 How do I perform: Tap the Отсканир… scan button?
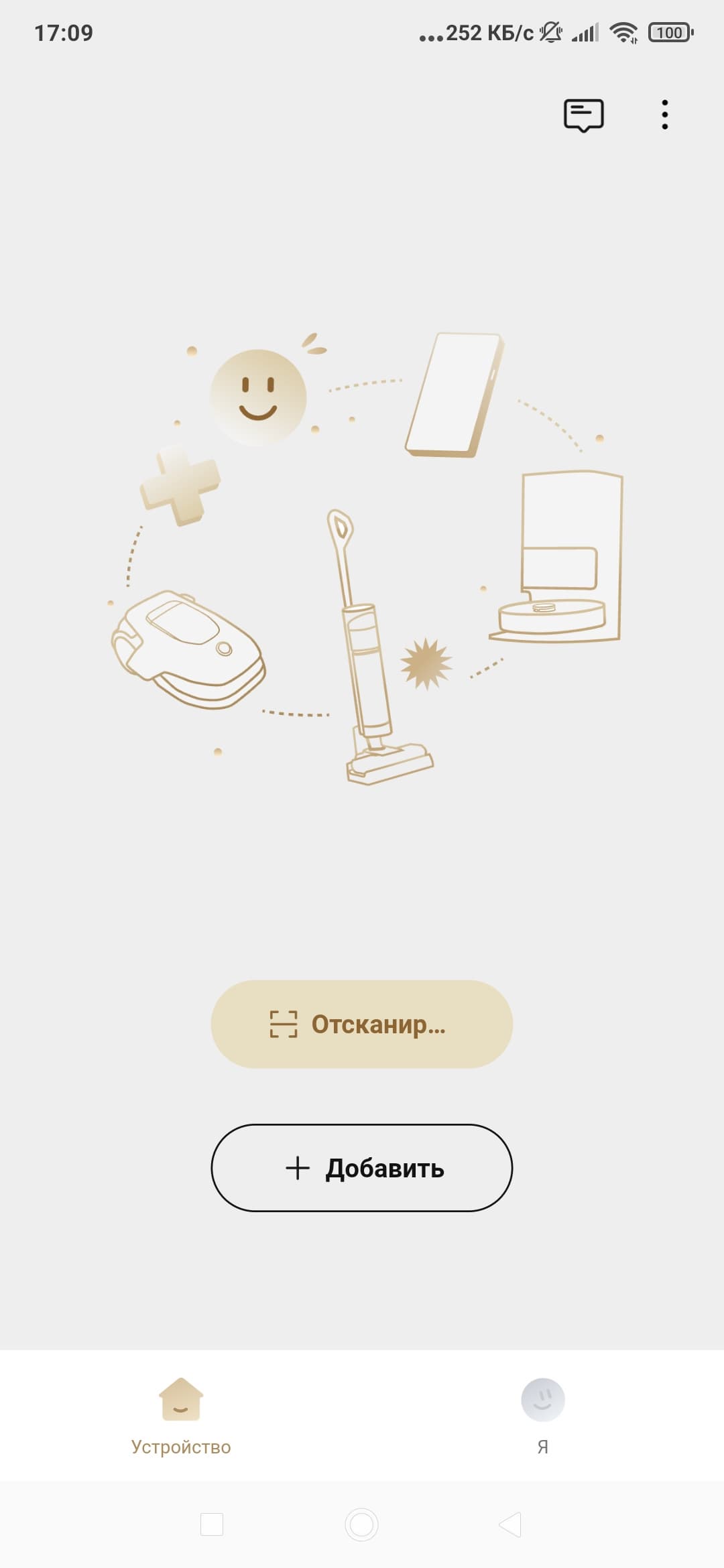click(362, 1024)
